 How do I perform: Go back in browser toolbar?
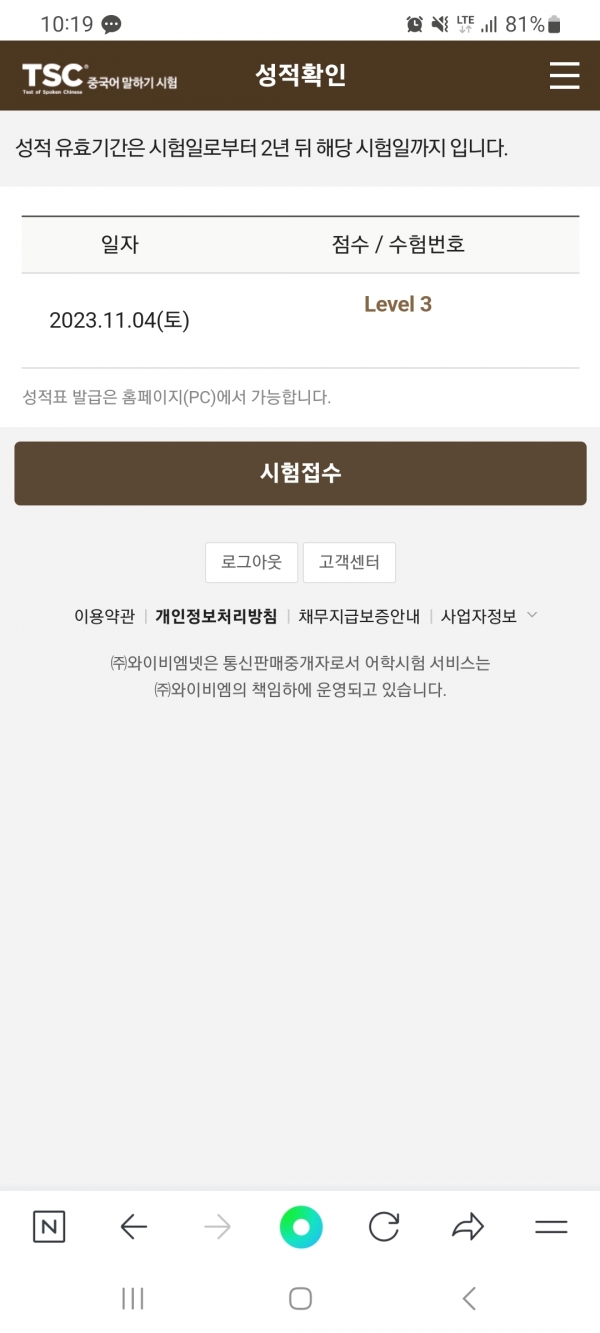pos(133,1227)
